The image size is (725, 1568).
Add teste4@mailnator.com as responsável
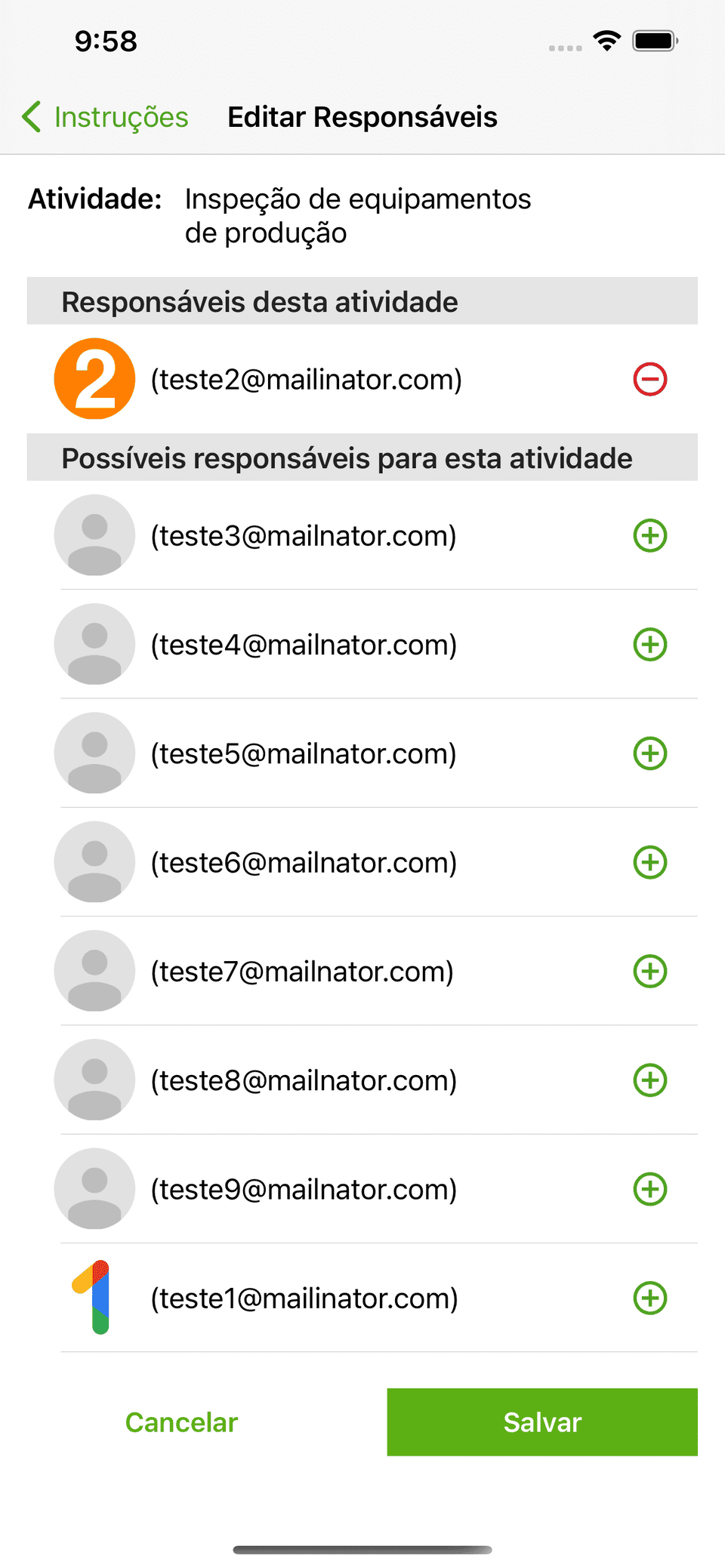649,645
